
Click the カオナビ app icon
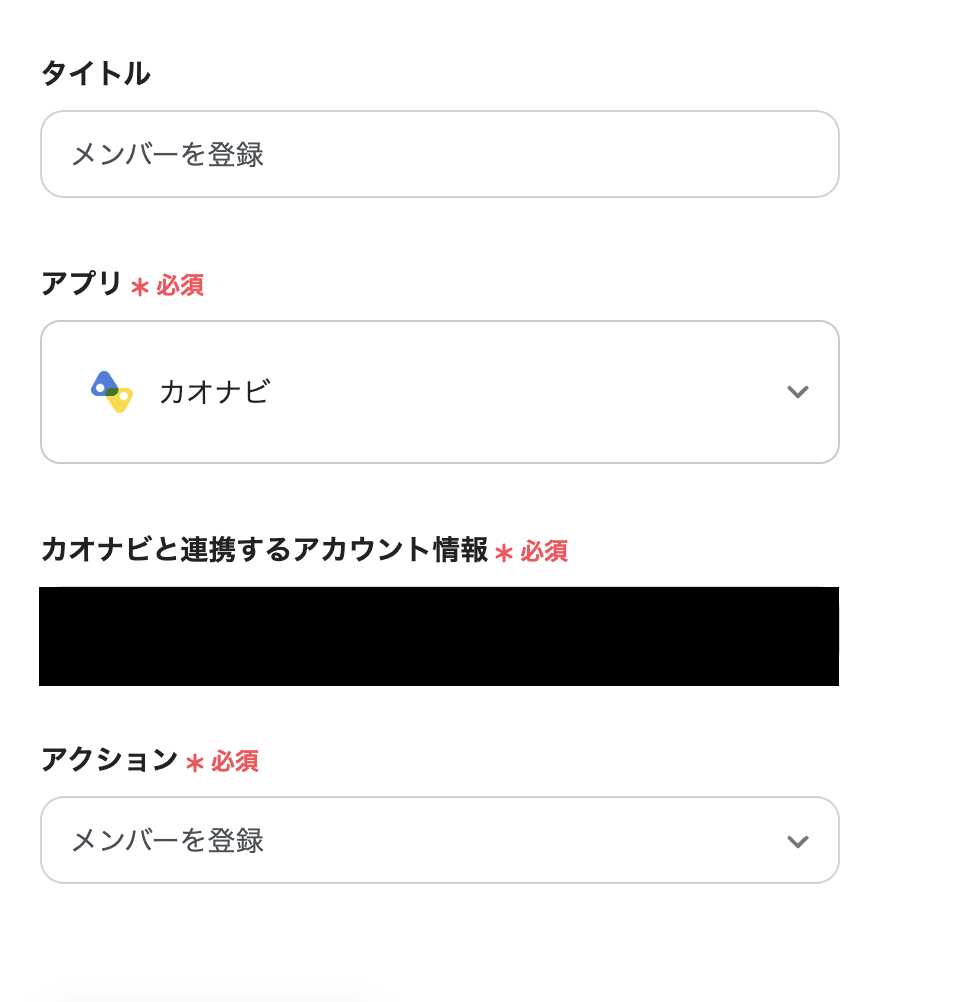[112, 392]
